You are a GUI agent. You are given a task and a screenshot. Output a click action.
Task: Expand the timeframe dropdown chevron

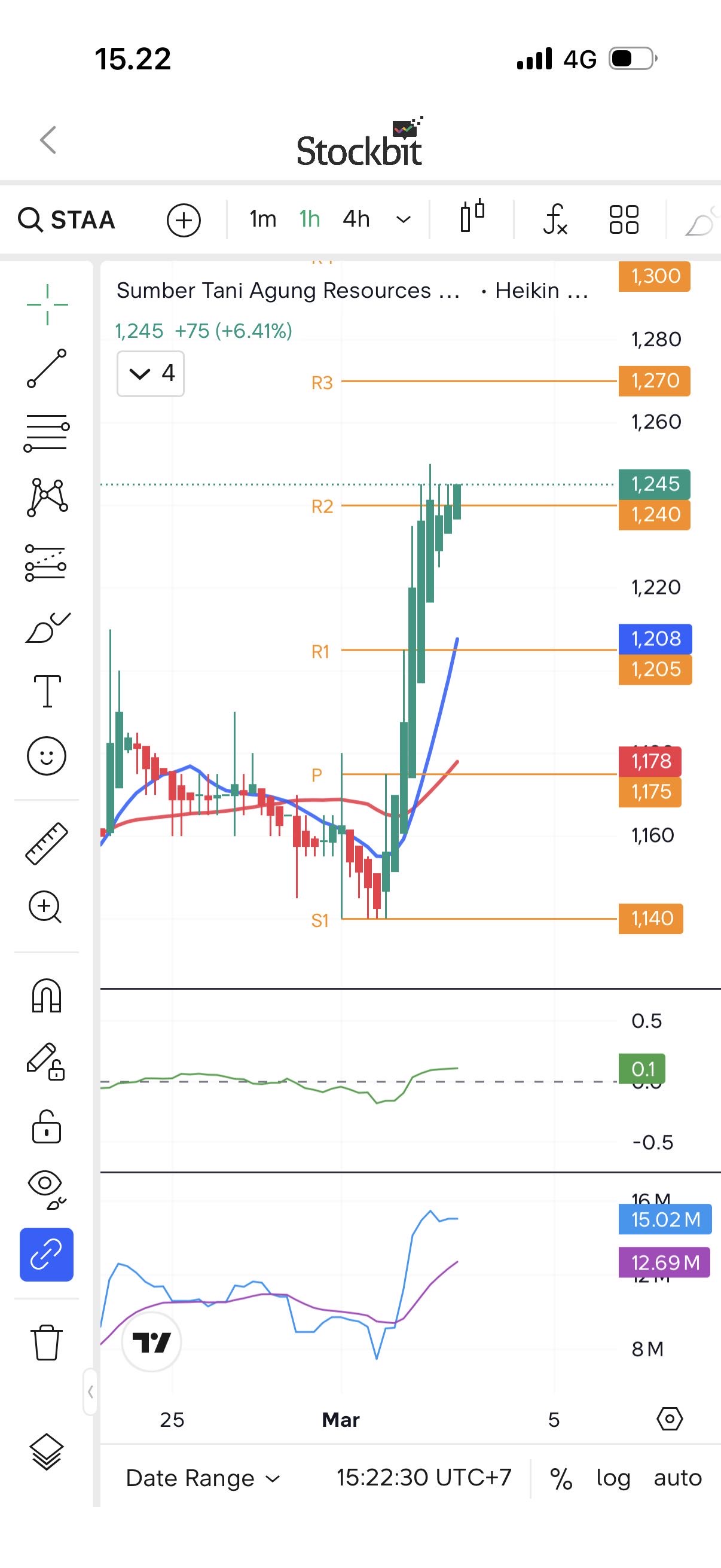(x=404, y=219)
